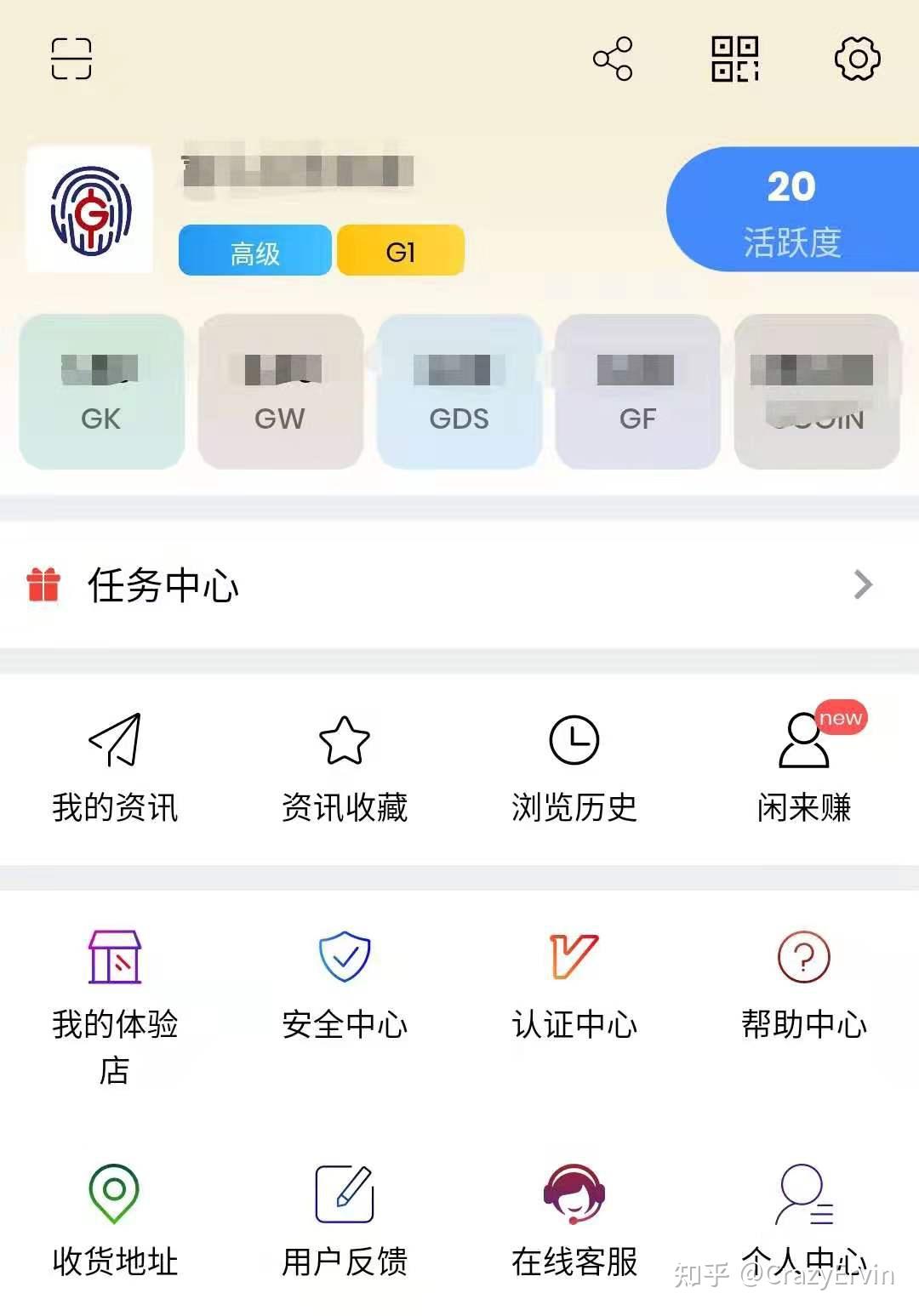Select the GK wallet card
919x1316 pixels.
[x=100, y=391]
